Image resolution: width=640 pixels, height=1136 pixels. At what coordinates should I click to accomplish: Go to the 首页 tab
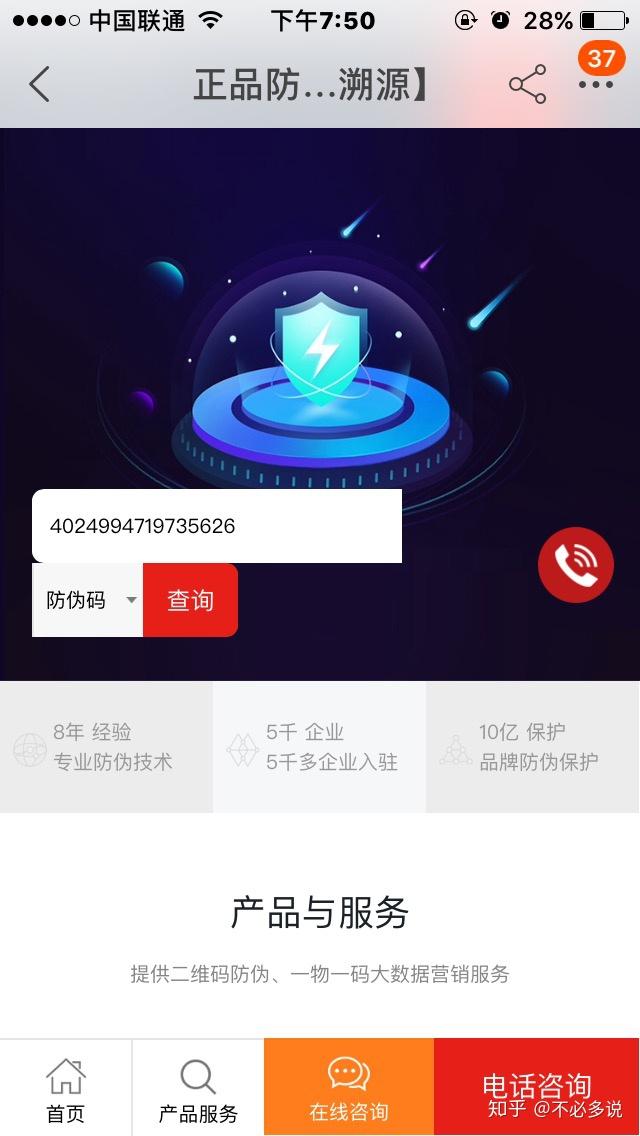pos(66,1090)
